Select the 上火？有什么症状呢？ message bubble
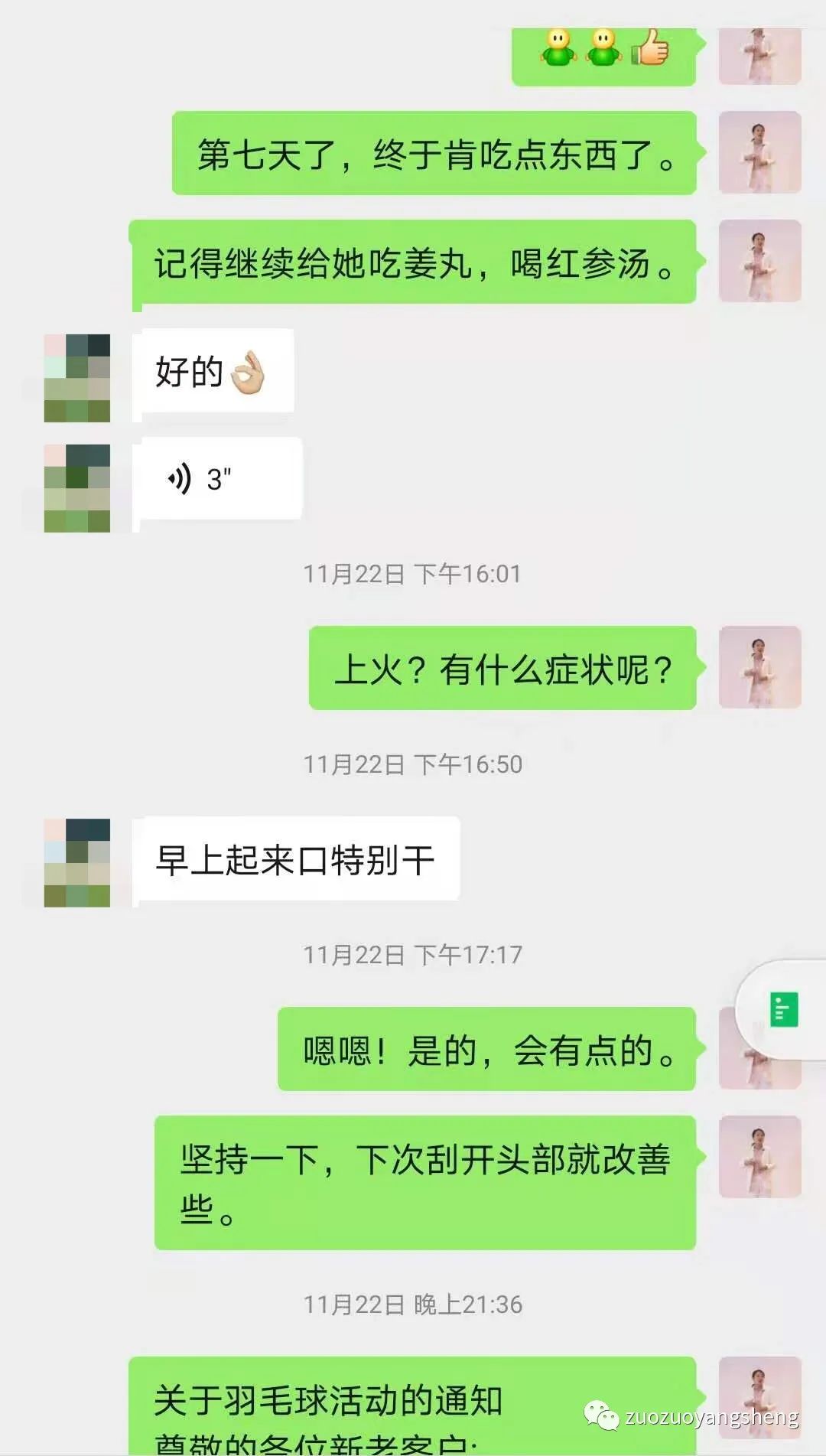The image size is (826, 1456). (x=501, y=668)
